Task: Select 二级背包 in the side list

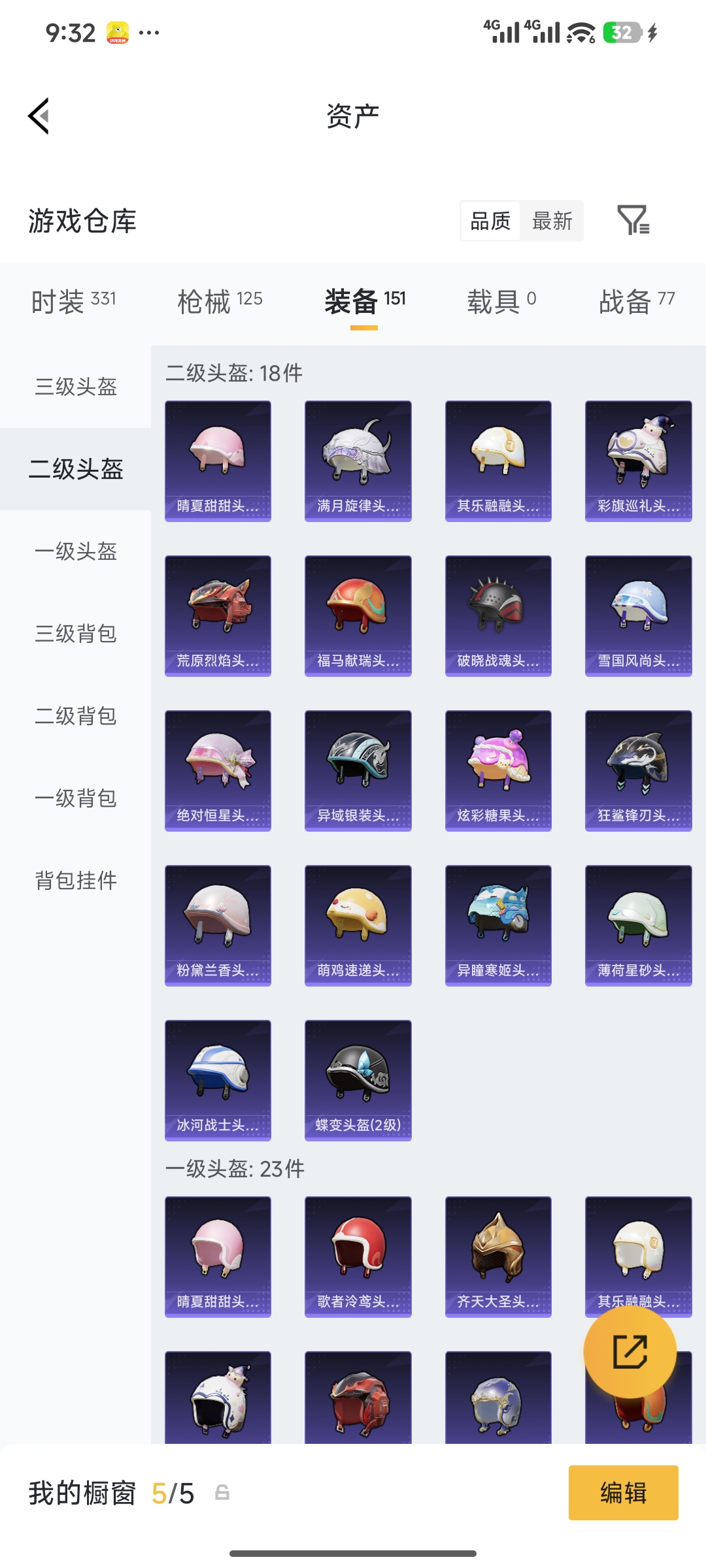Action: pos(76,716)
